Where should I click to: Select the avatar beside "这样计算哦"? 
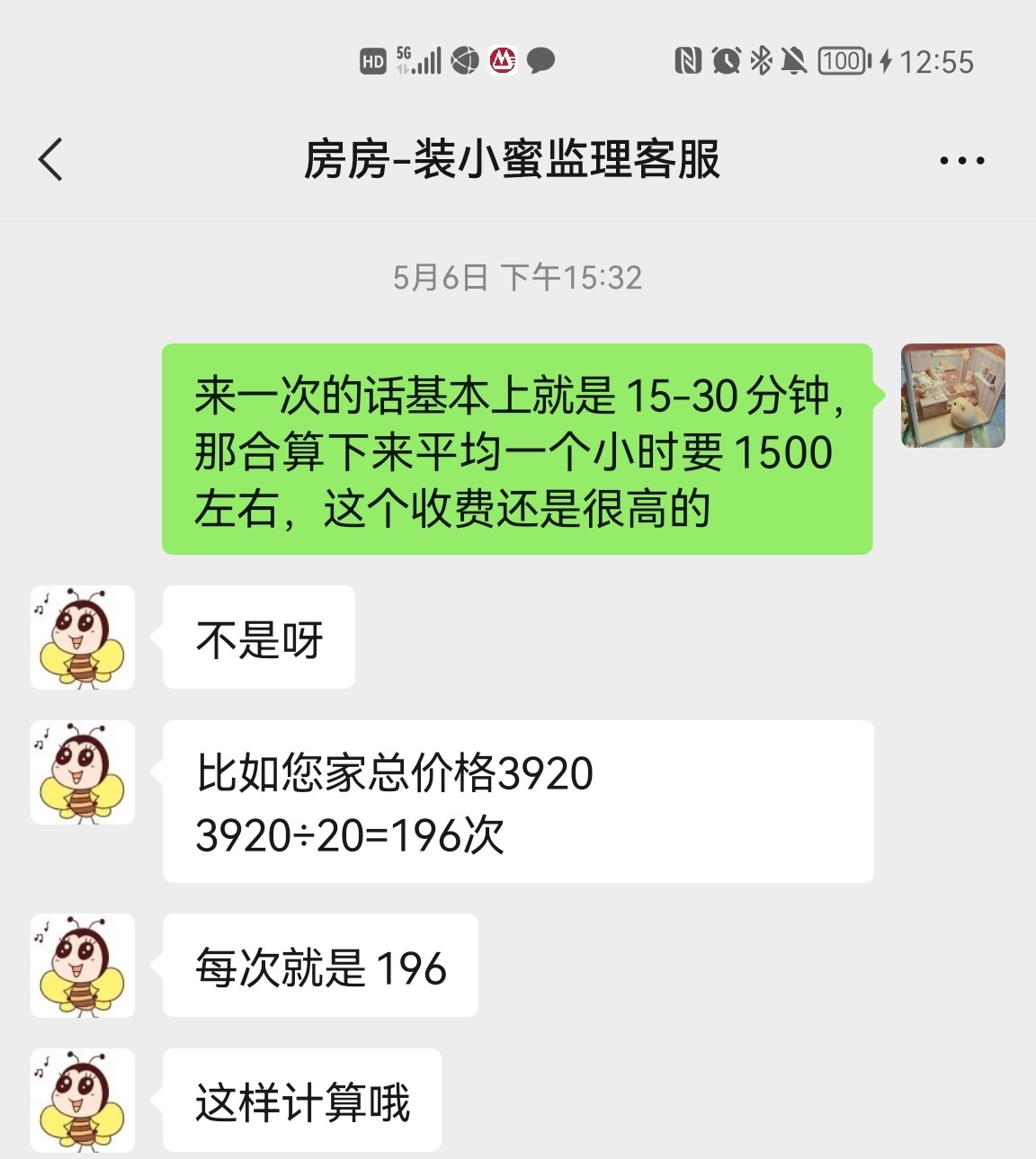(83, 1101)
